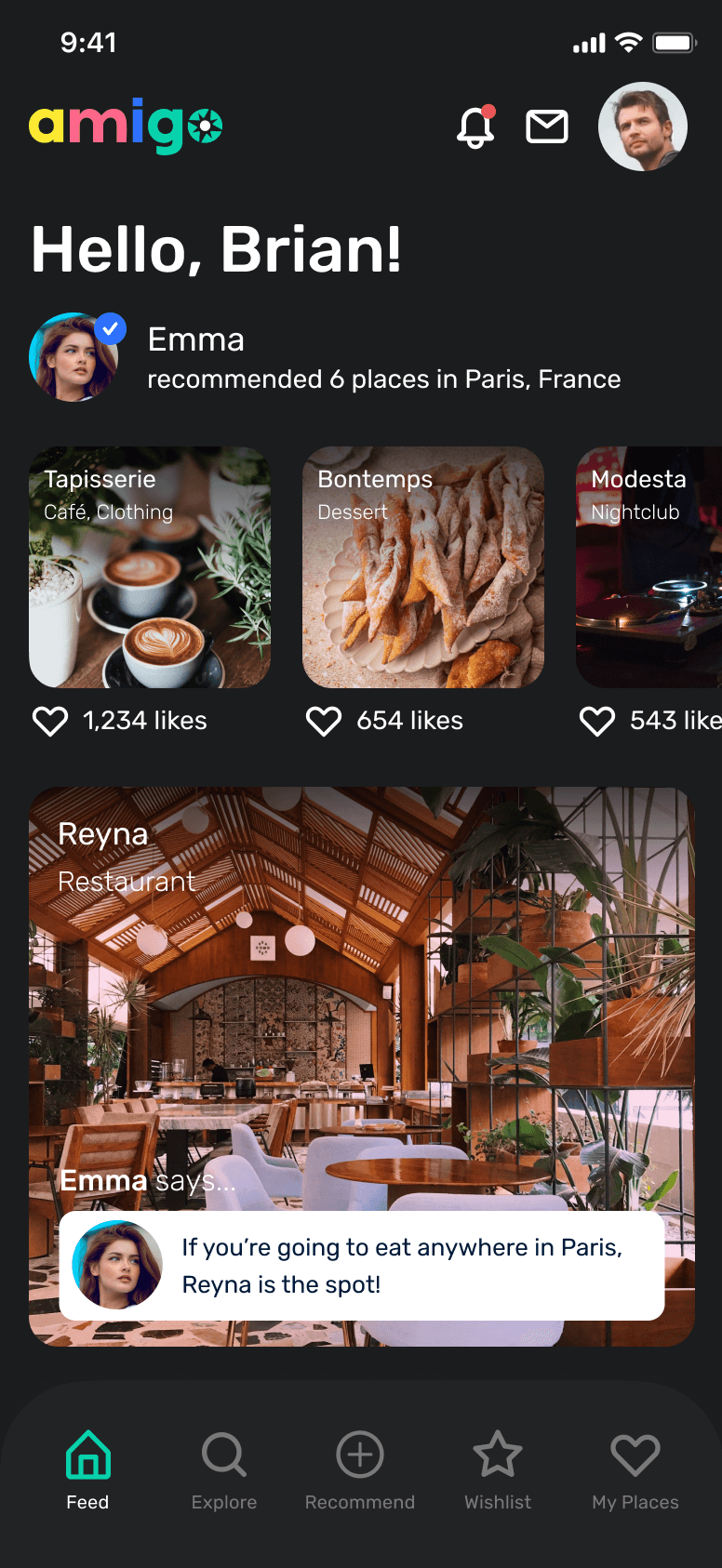Viewport: 722px width, 1568px height.
Task: Open the messages envelope icon
Action: click(x=547, y=126)
